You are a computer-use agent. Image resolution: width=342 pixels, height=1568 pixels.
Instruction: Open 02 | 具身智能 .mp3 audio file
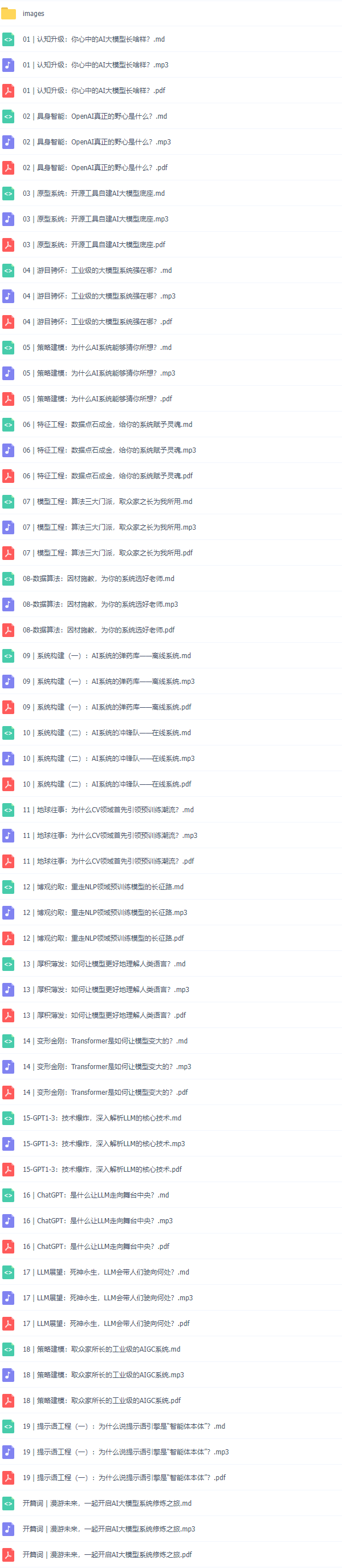point(96,142)
